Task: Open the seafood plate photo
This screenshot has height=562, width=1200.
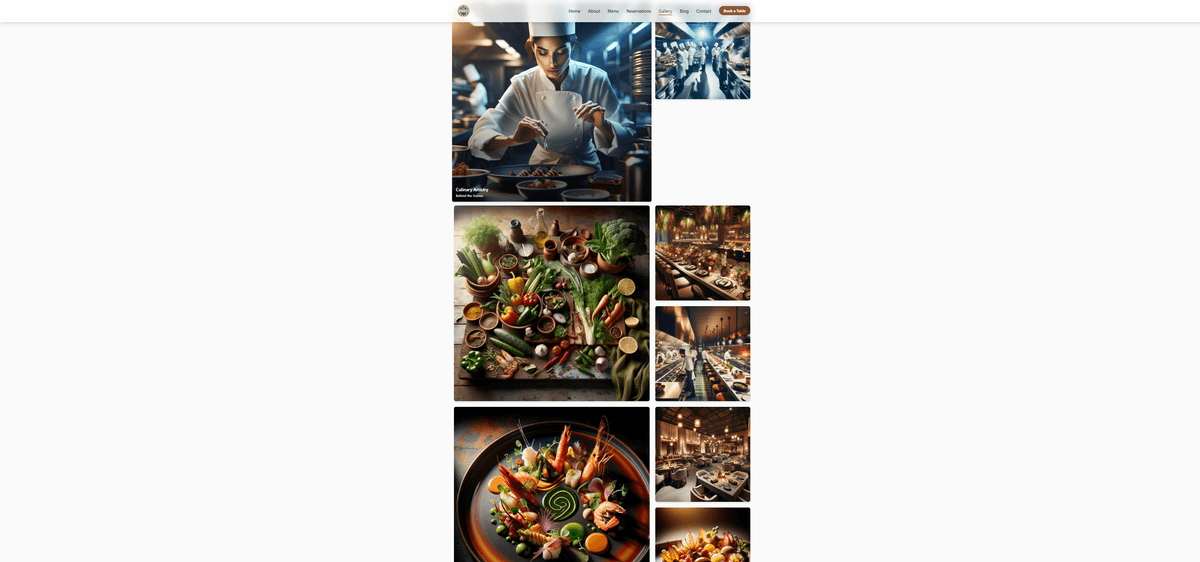Action: click(551, 485)
